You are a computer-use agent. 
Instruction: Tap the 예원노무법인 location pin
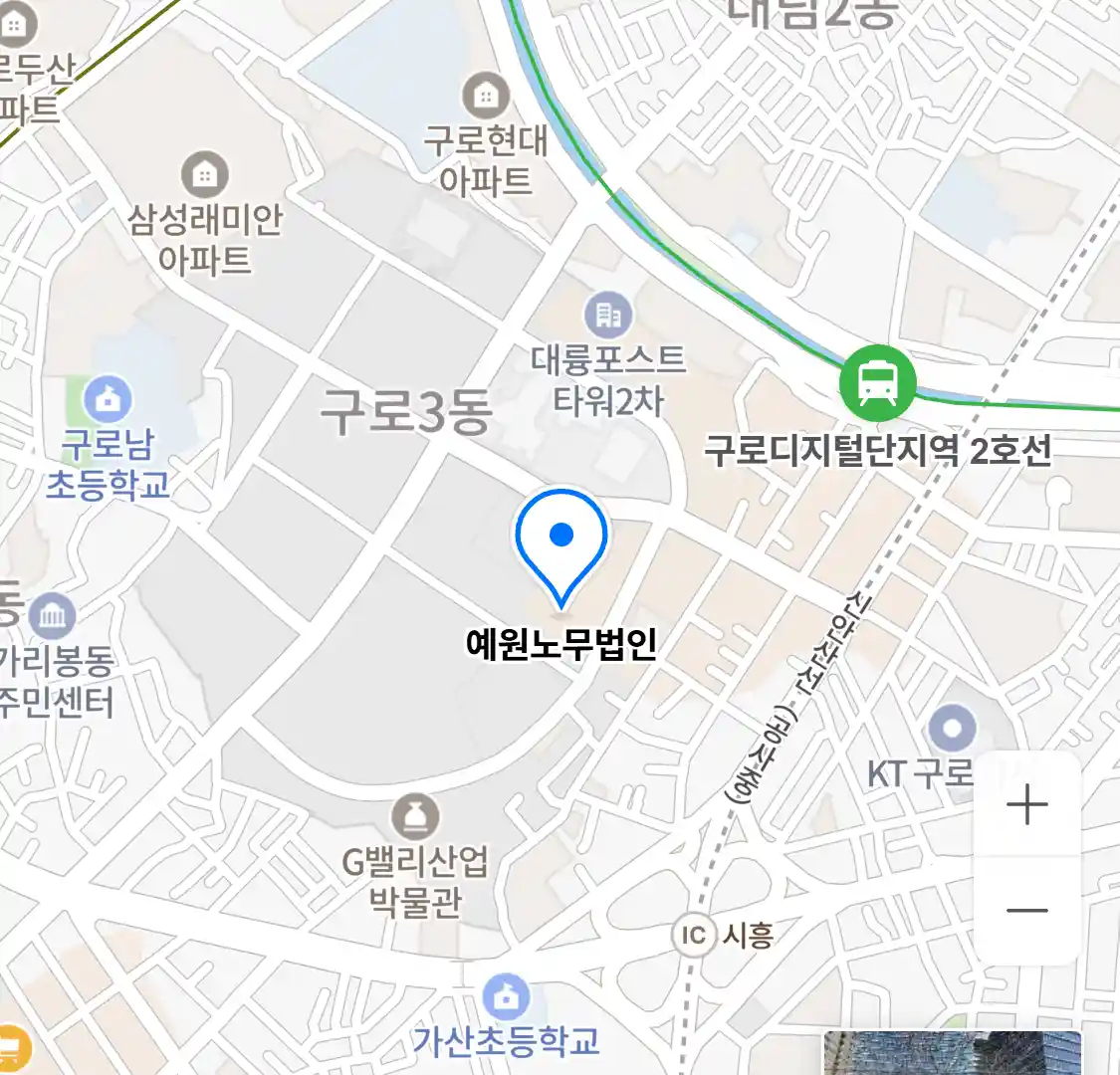561,543
